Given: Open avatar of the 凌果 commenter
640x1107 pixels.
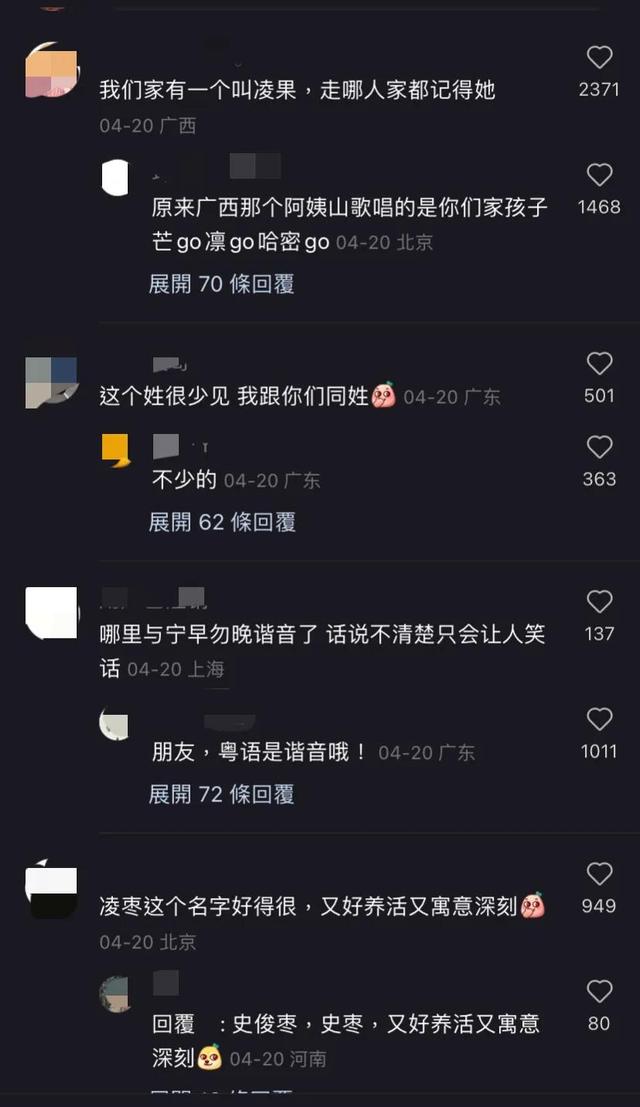Looking at the screenshot, I should [52, 70].
